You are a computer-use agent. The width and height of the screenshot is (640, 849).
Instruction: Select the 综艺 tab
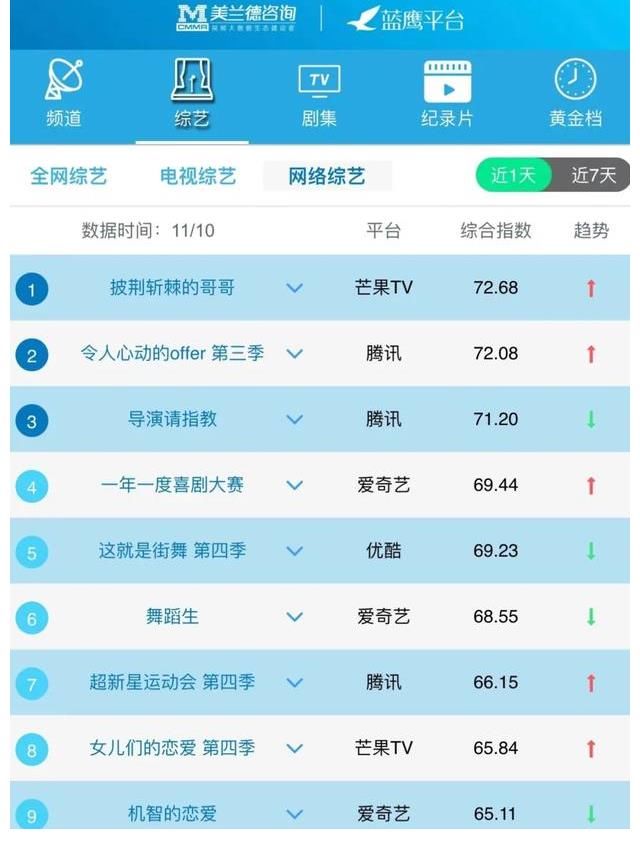[192, 94]
